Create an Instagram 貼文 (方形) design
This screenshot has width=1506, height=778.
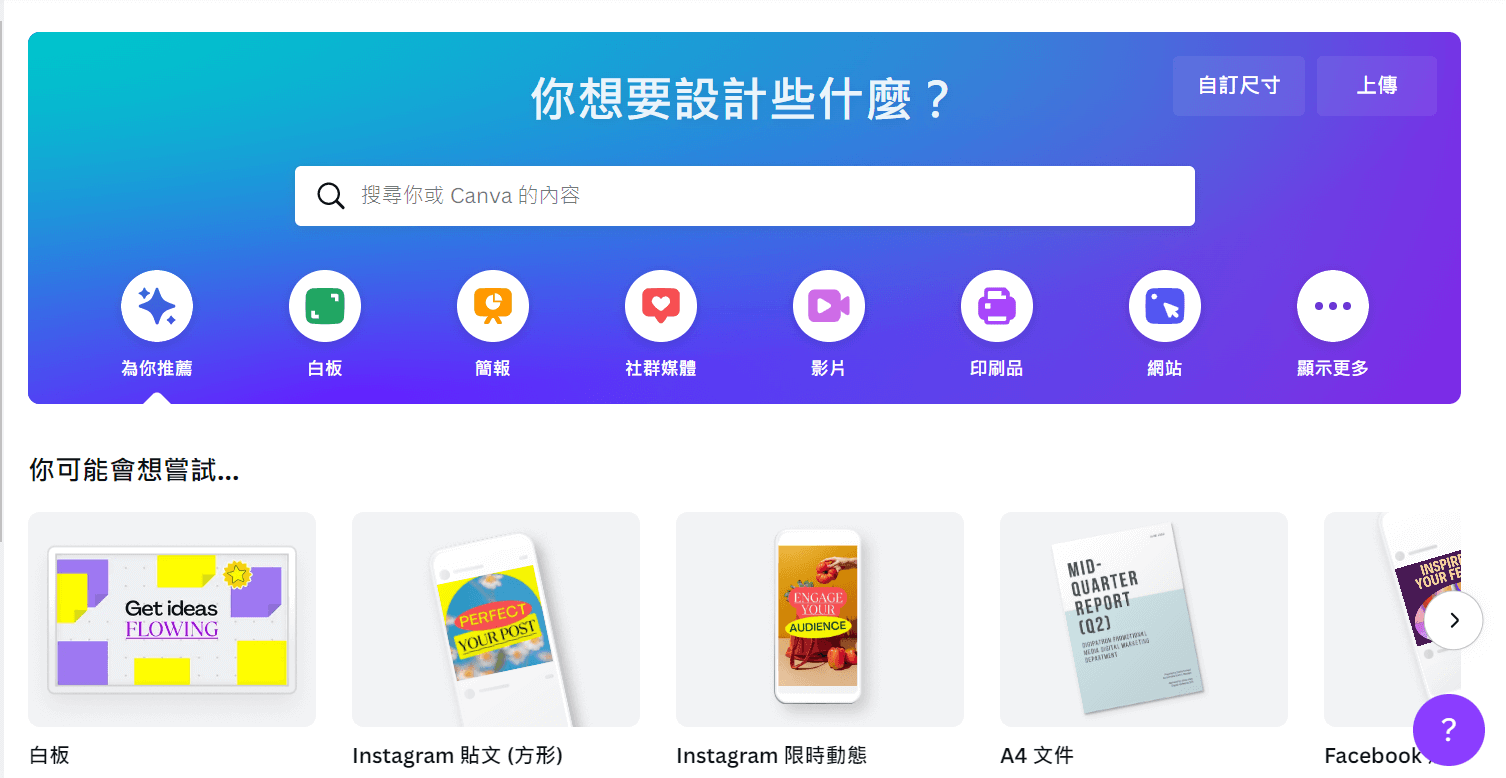496,620
